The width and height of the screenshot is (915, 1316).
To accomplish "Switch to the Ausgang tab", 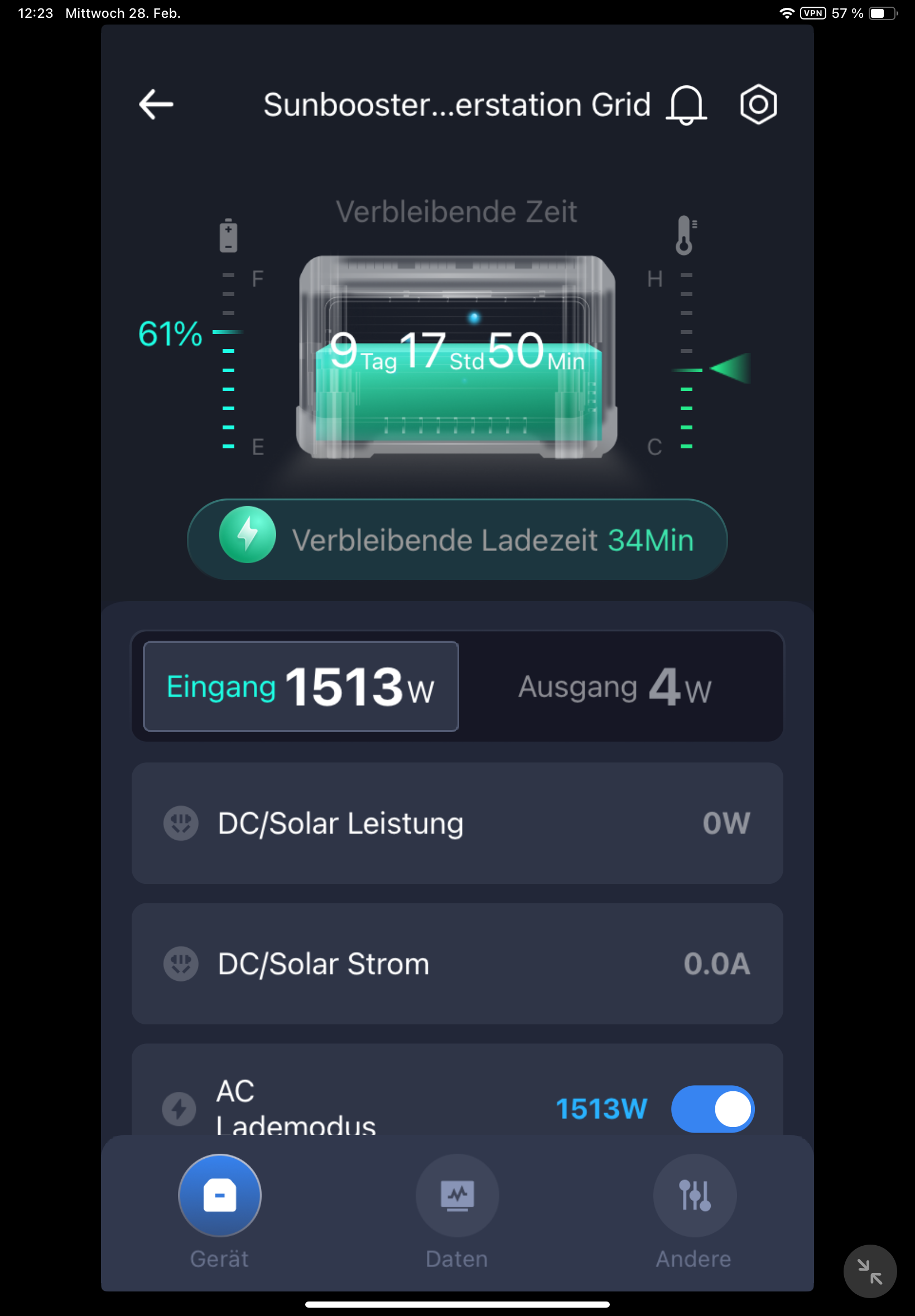I will [615, 687].
